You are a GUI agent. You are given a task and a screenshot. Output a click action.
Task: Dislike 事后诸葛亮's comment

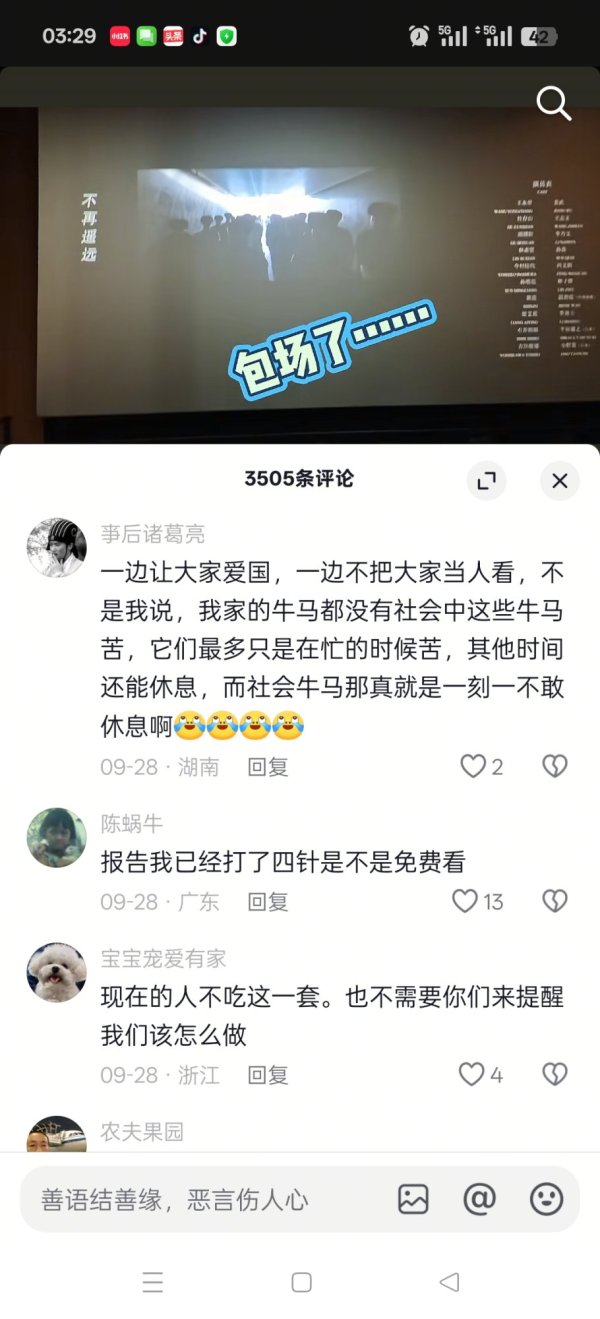(x=554, y=767)
